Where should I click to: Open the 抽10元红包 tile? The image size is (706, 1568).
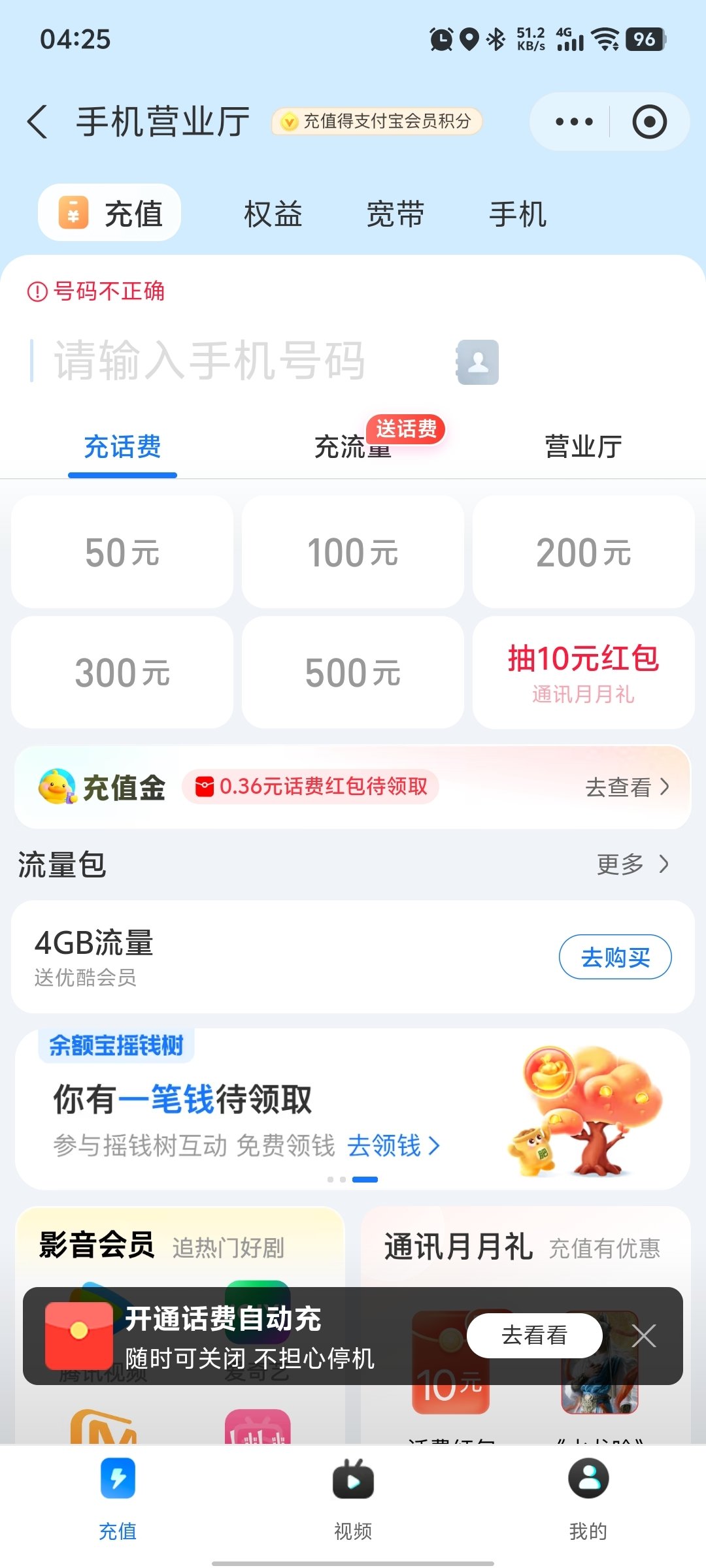[x=583, y=673]
